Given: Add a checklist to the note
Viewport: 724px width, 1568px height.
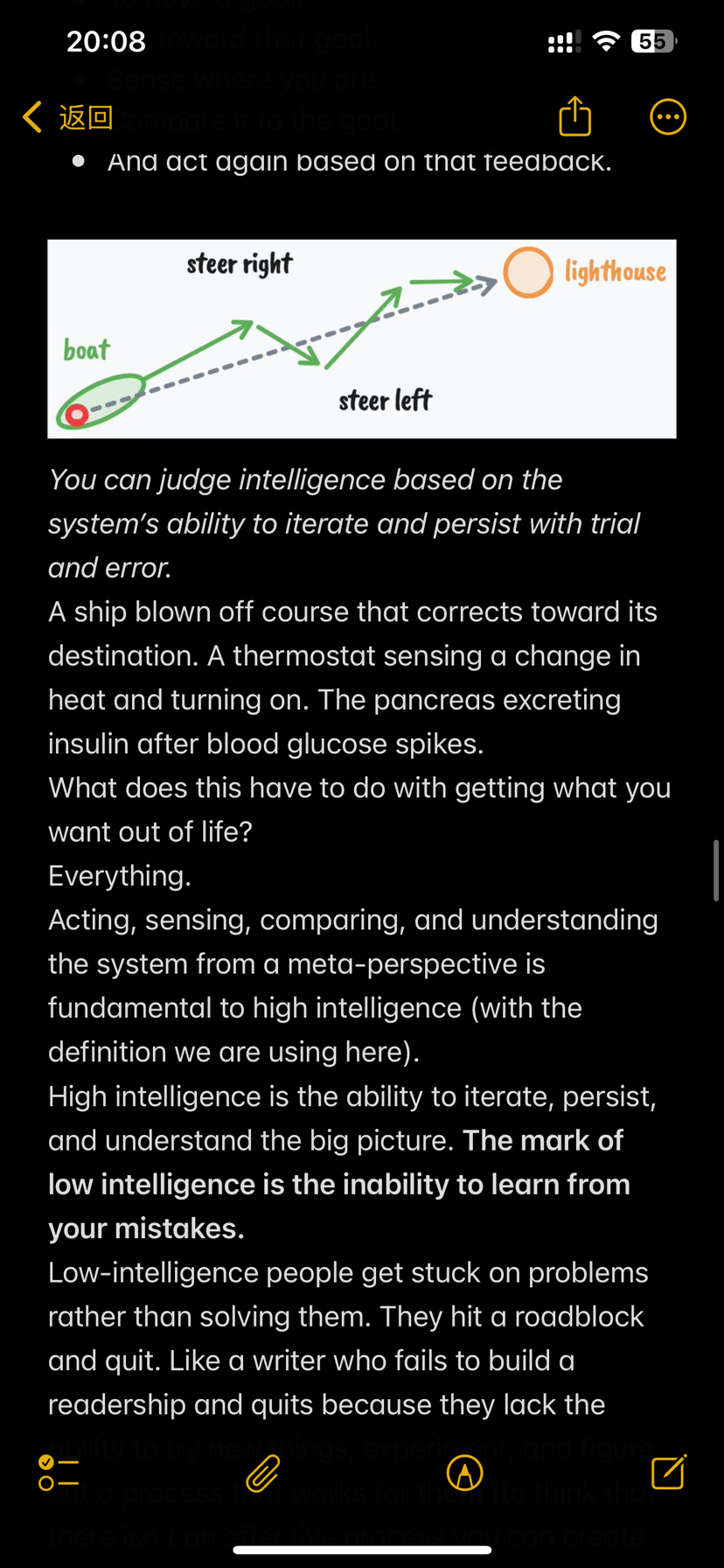Looking at the screenshot, I should point(59,1473).
